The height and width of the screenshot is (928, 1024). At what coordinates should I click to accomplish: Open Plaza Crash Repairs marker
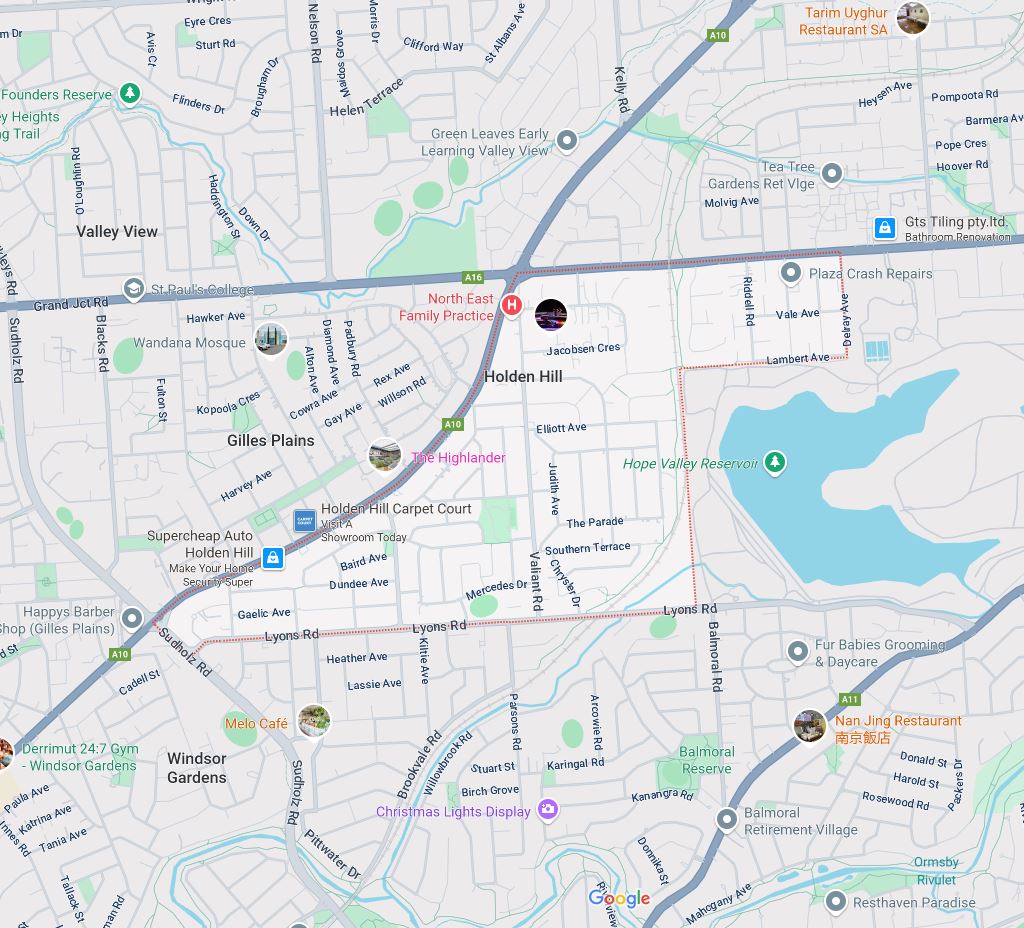click(791, 272)
